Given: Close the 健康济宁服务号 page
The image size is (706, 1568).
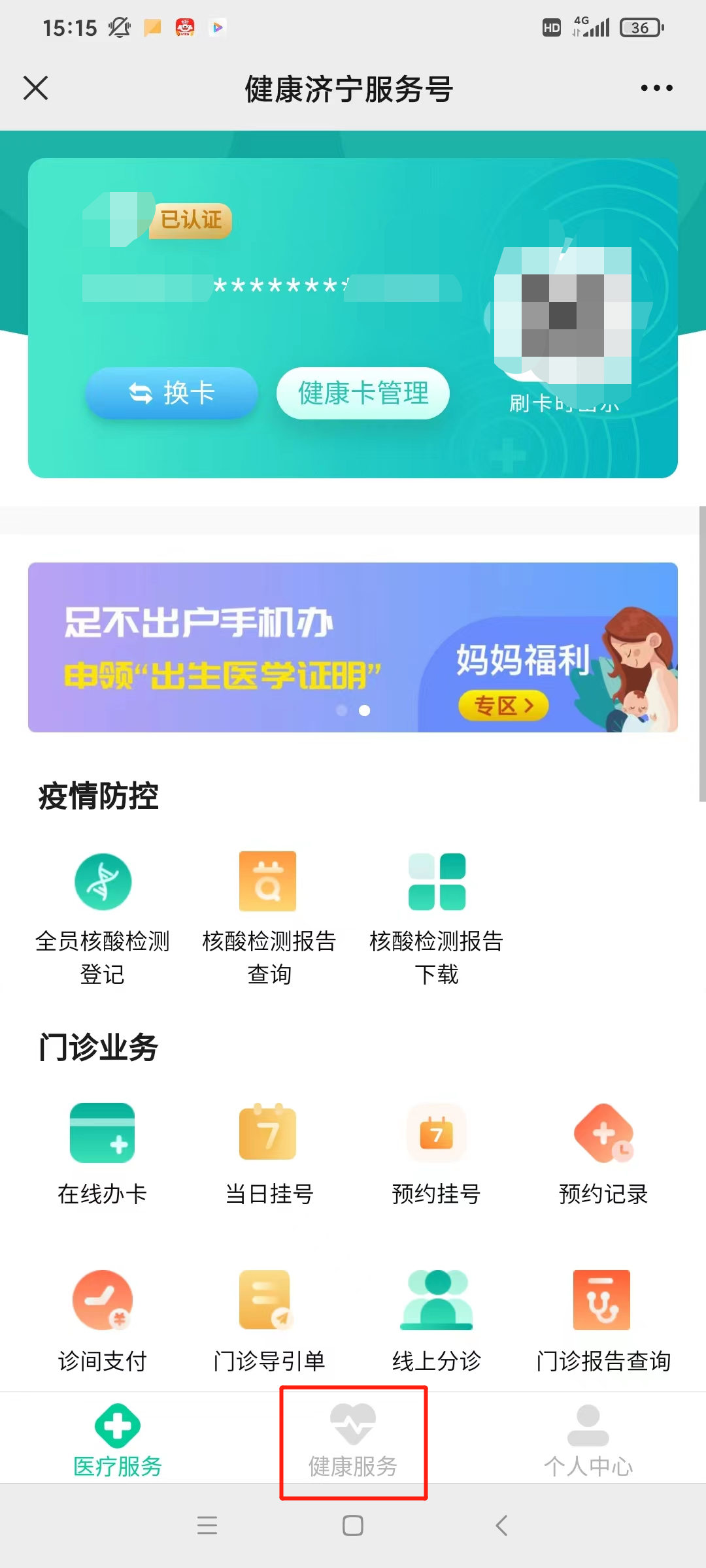Looking at the screenshot, I should coord(36,88).
